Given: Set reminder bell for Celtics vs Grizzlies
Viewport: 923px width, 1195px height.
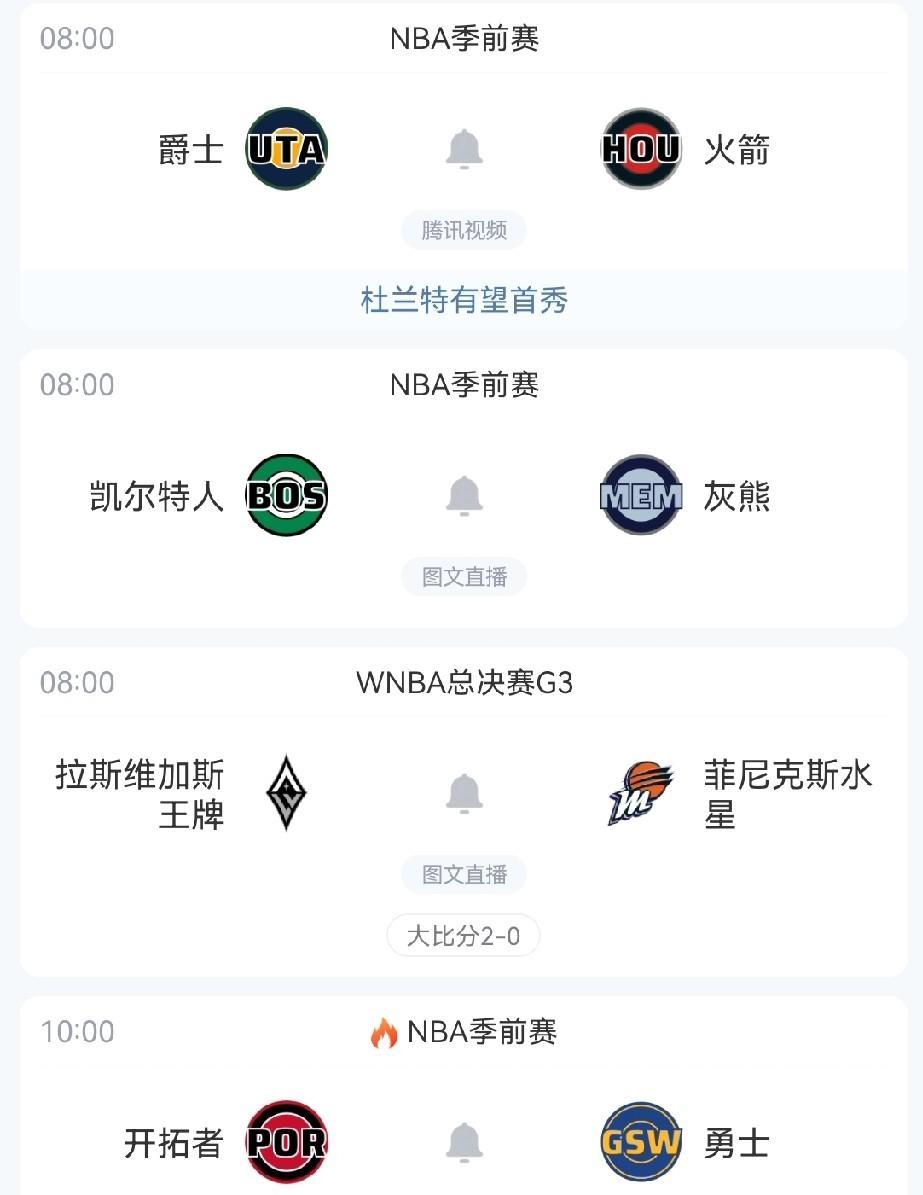Looking at the screenshot, I should (464, 496).
